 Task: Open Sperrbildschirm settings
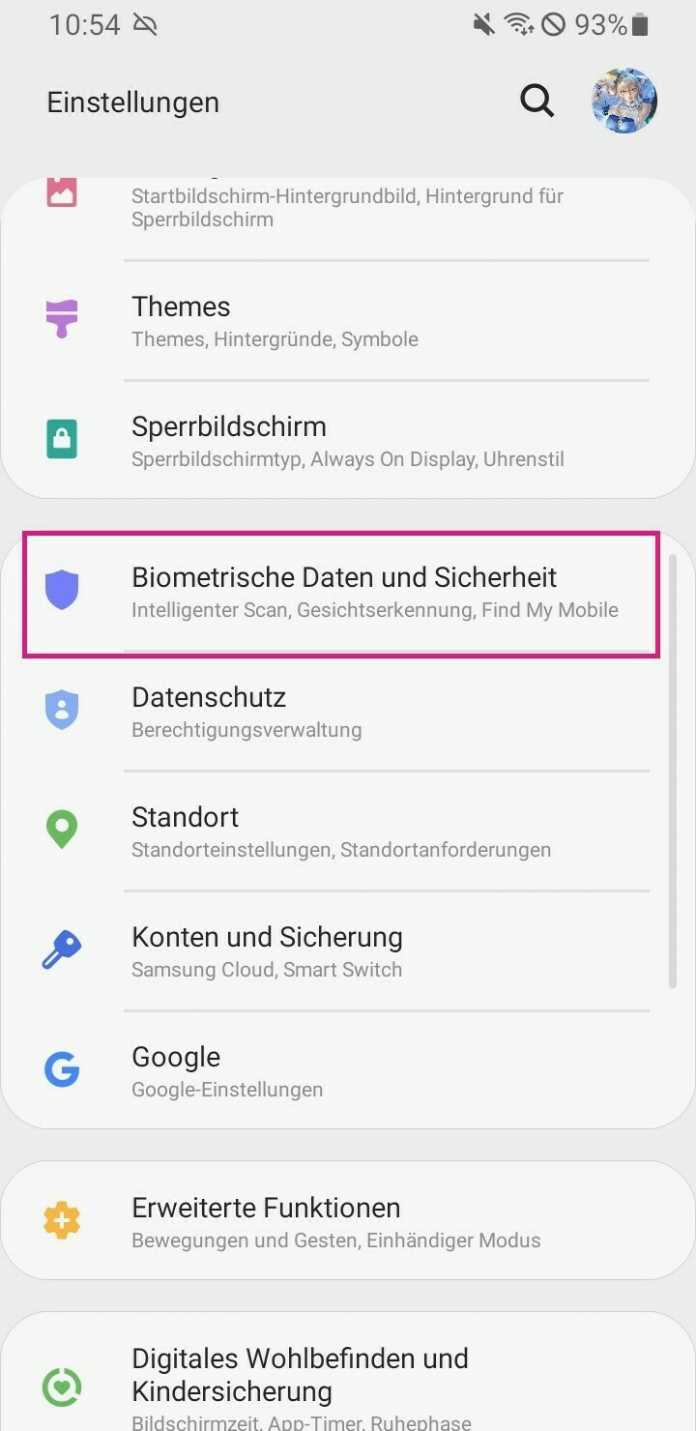(340, 441)
